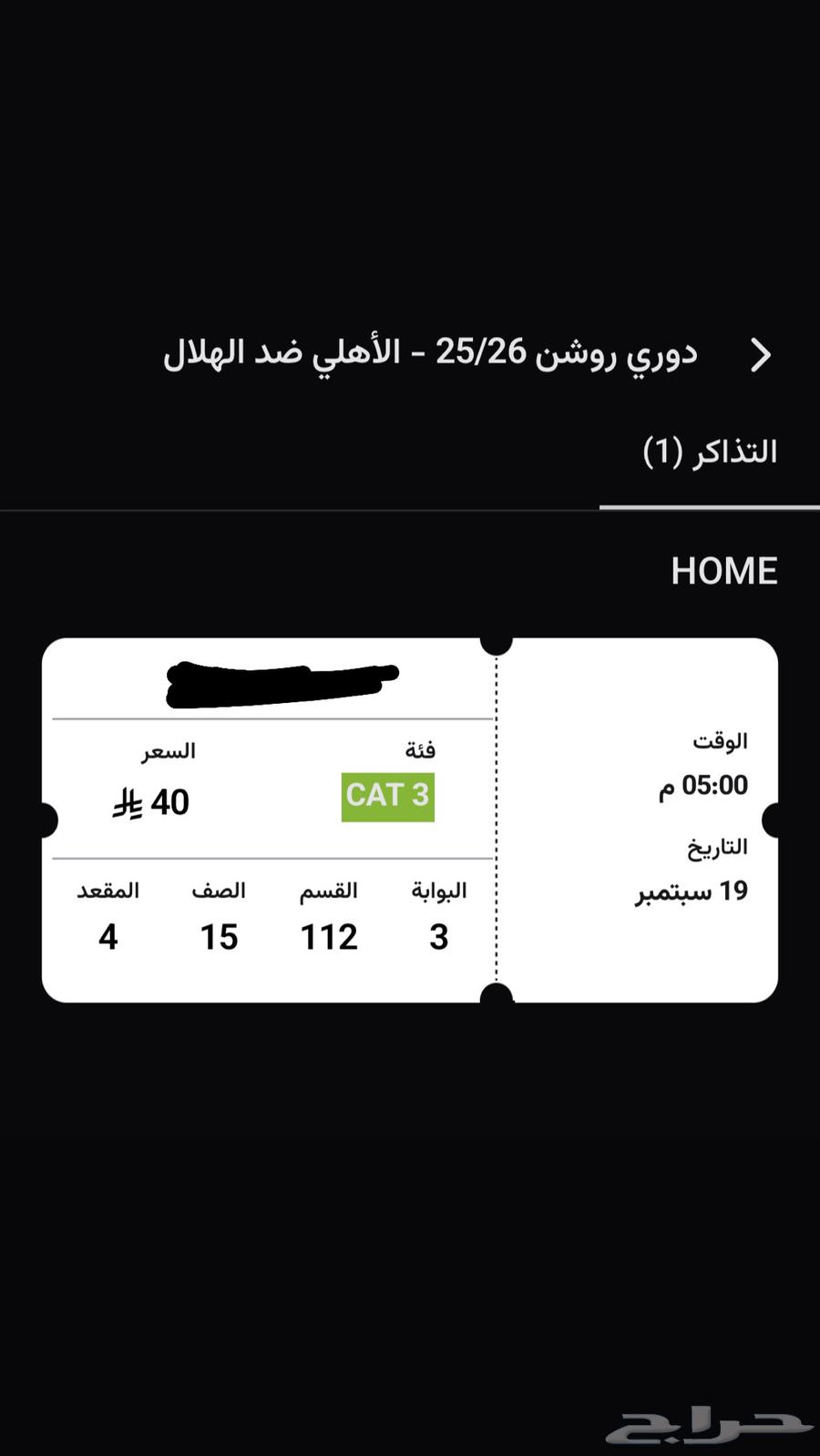Viewport: 820px width, 1456px height.
Task: Select gate number 3 under البوابة
Action: tap(440, 936)
